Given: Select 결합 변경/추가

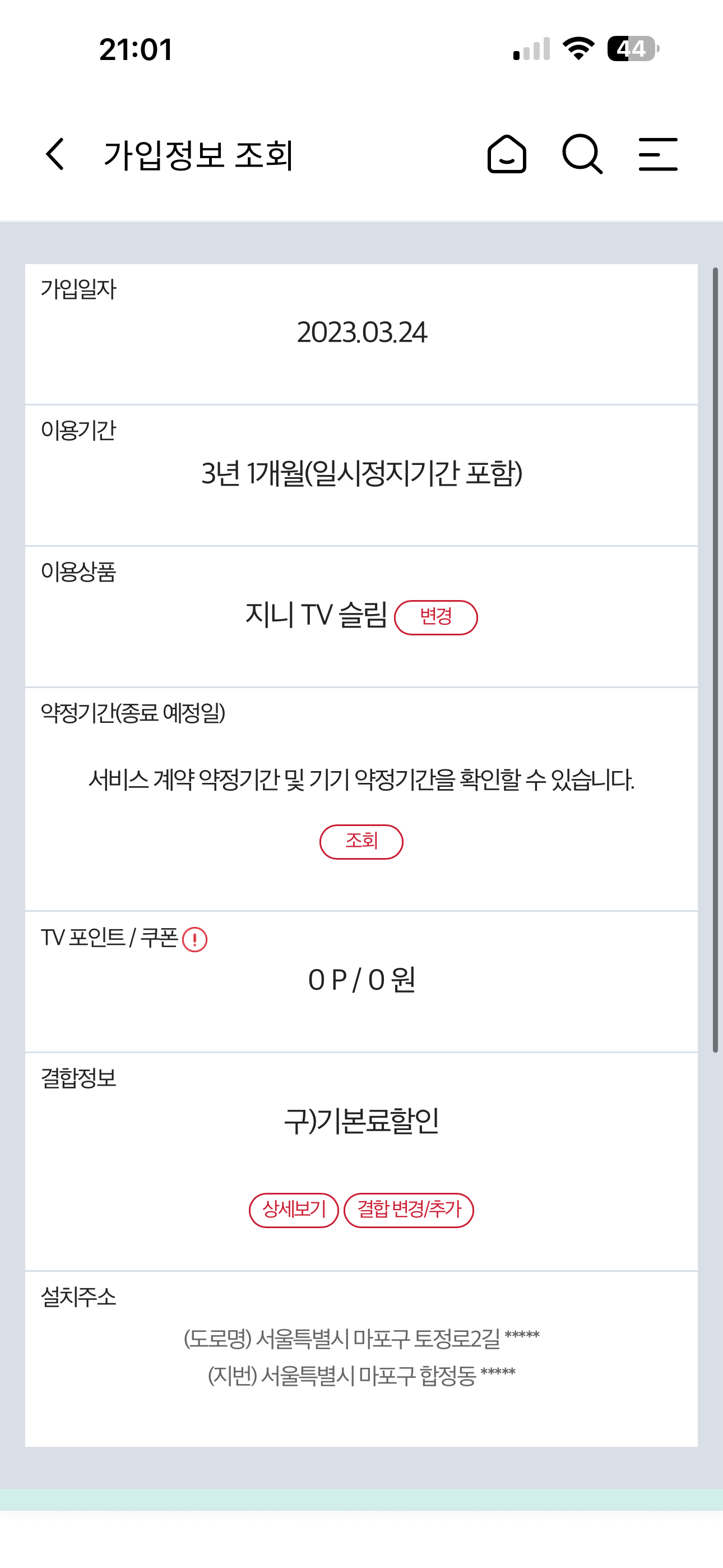Looking at the screenshot, I should pyautogui.click(x=409, y=1210).
